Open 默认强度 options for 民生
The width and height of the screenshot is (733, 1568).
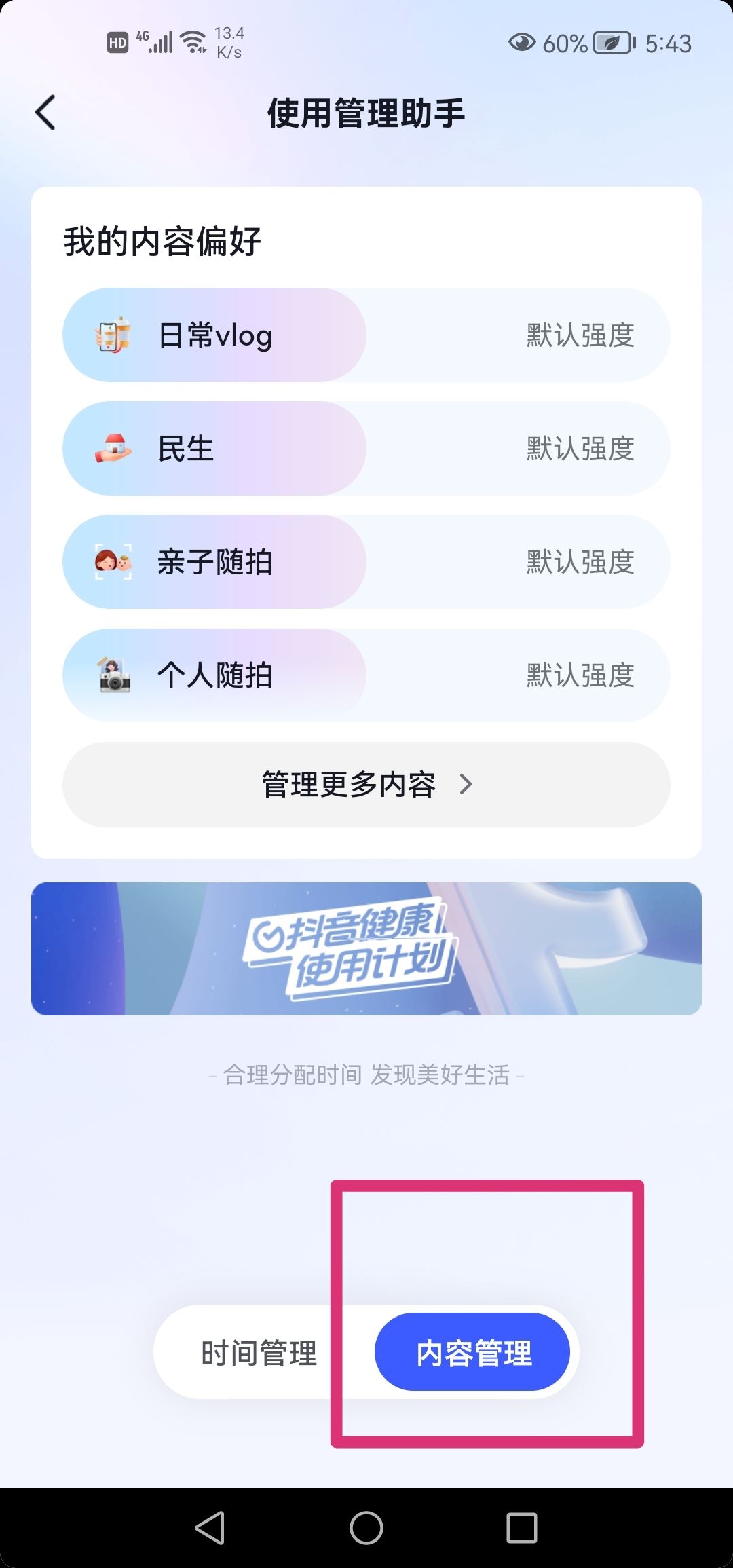pyautogui.click(x=580, y=448)
